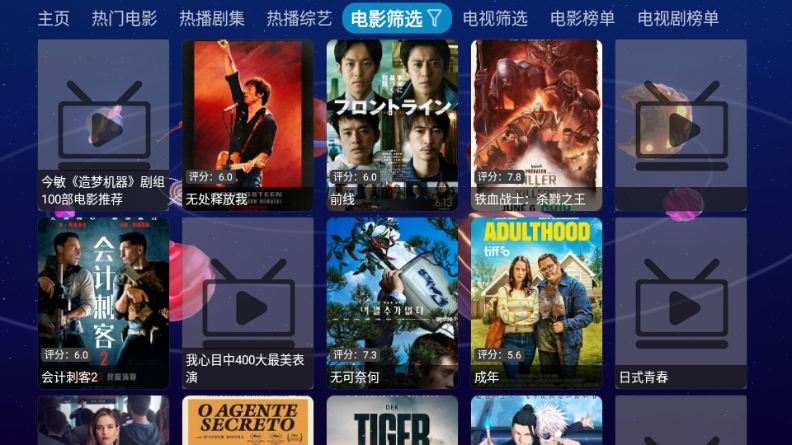Screen dimensions: 792x445
Task: Open the movie 无处释放我
Action: 248,125
